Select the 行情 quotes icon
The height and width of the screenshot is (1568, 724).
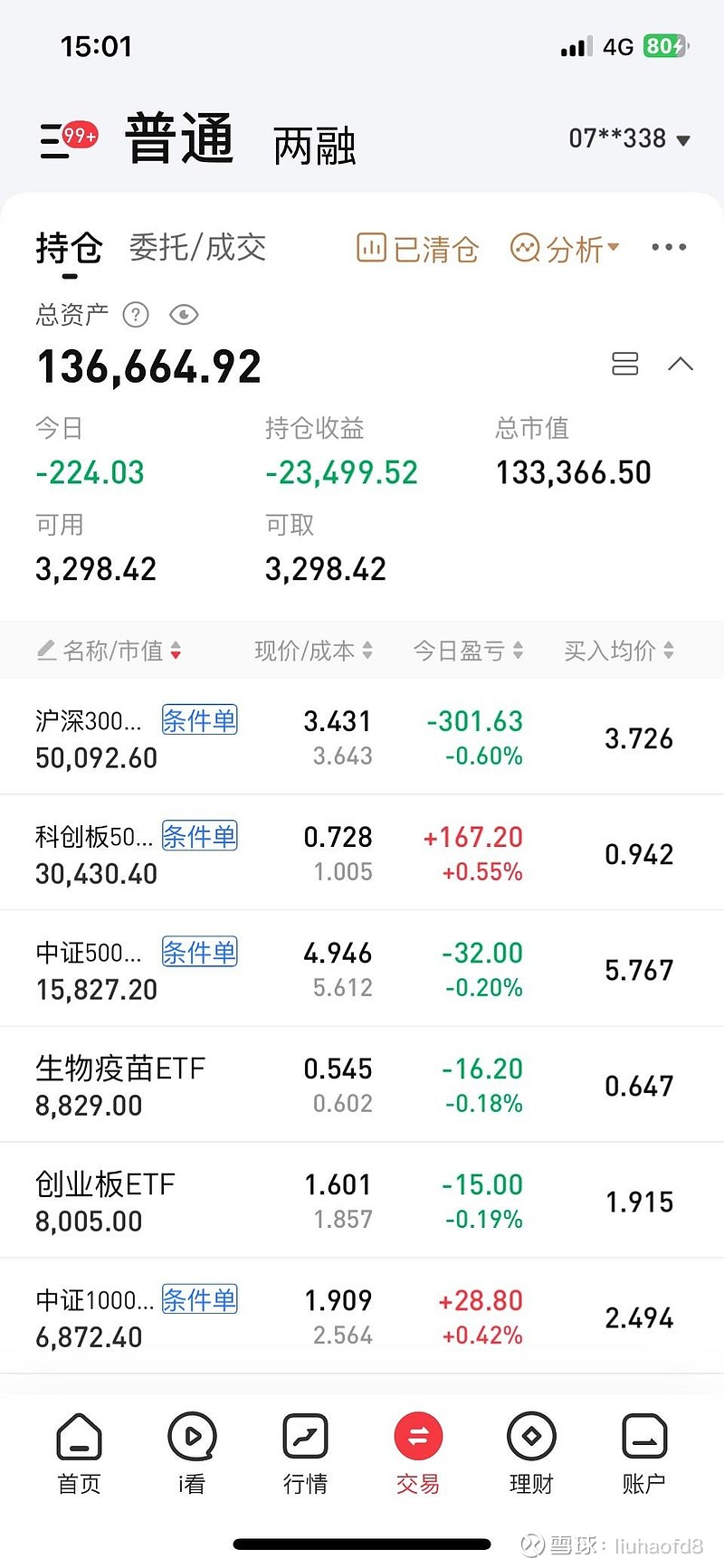(304, 1454)
